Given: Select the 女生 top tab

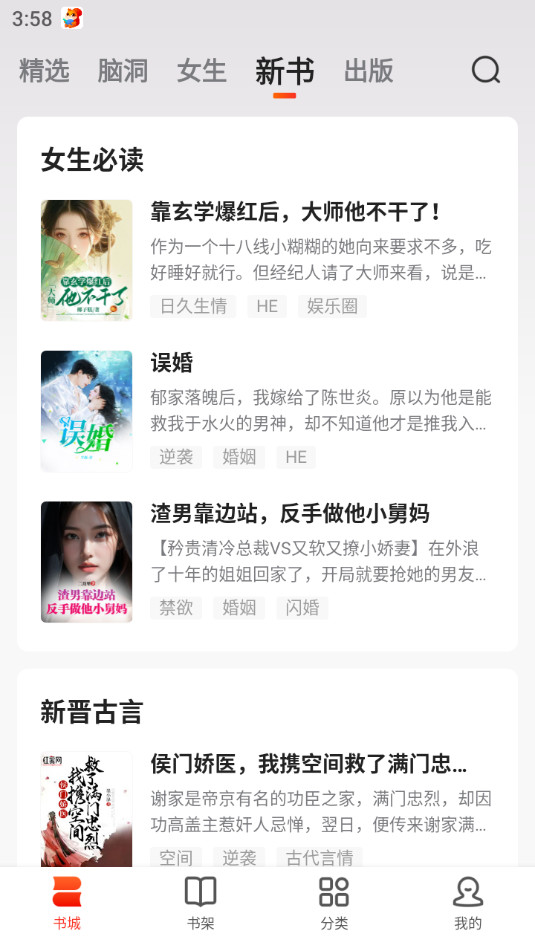Looking at the screenshot, I should (x=201, y=71).
